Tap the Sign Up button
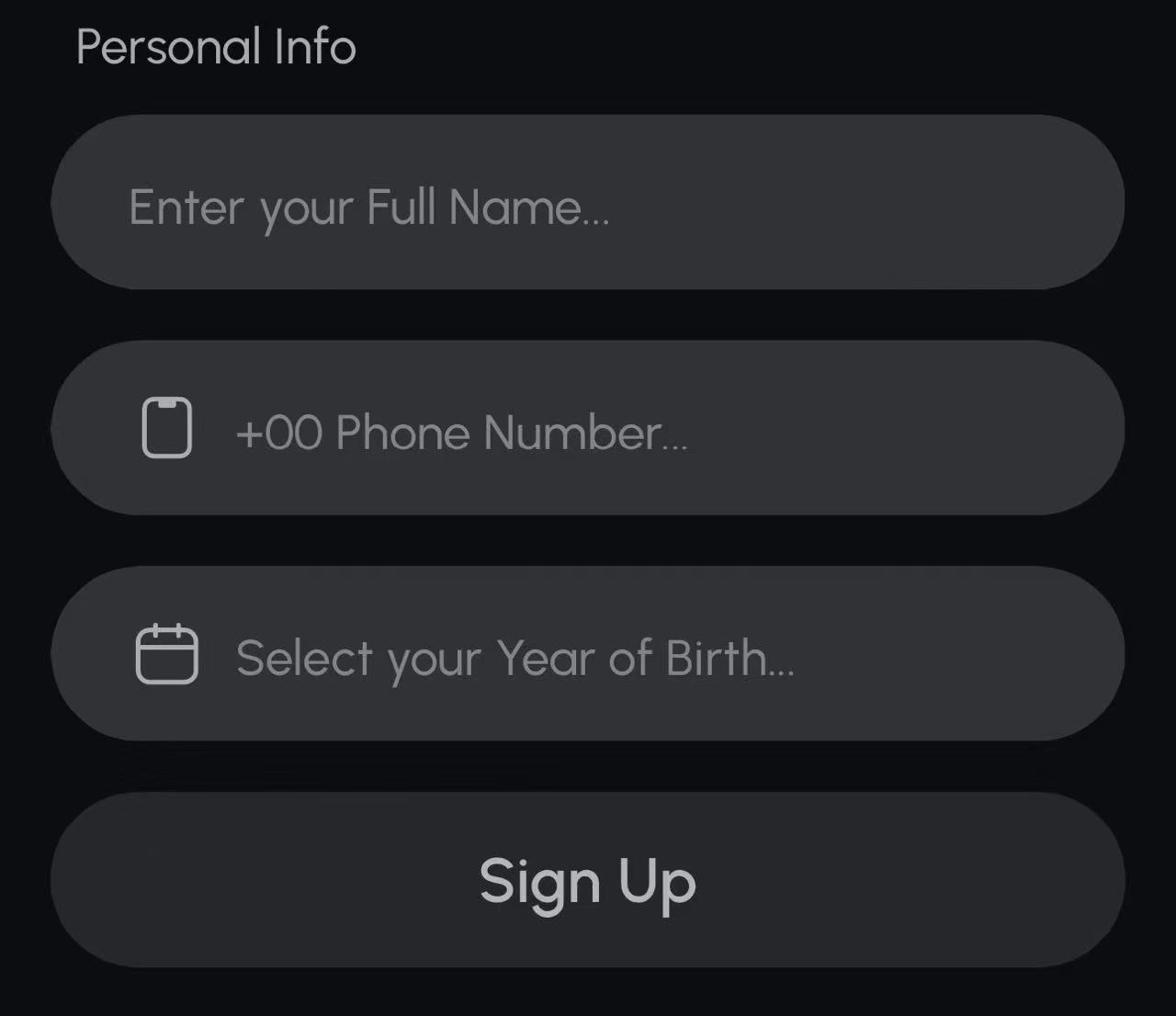The height and width of the screenshot is (1016, 1176). coord(588,880)
